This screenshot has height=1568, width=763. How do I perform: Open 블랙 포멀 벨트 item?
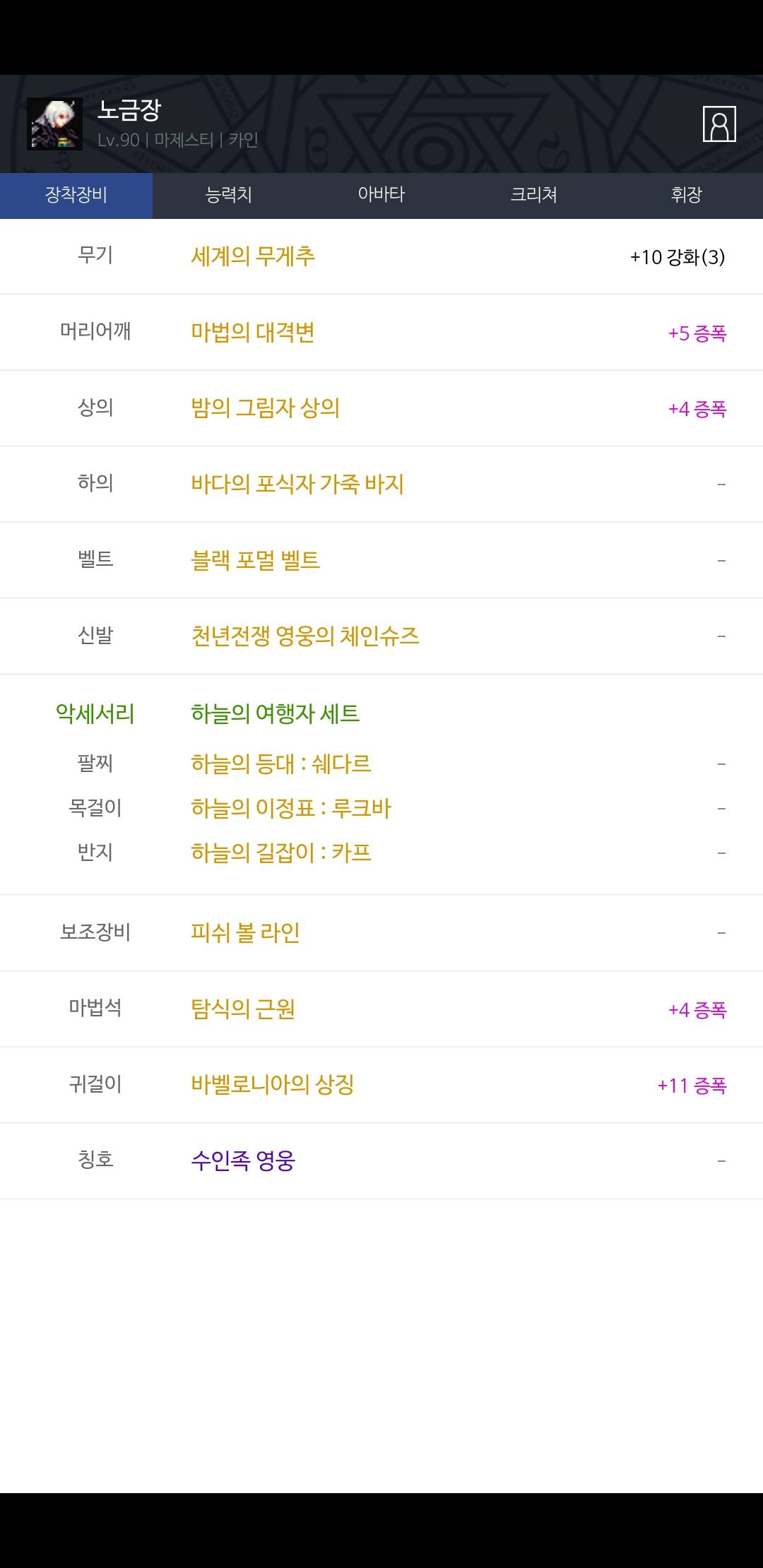pyautogui.click(x=256, y=560)
